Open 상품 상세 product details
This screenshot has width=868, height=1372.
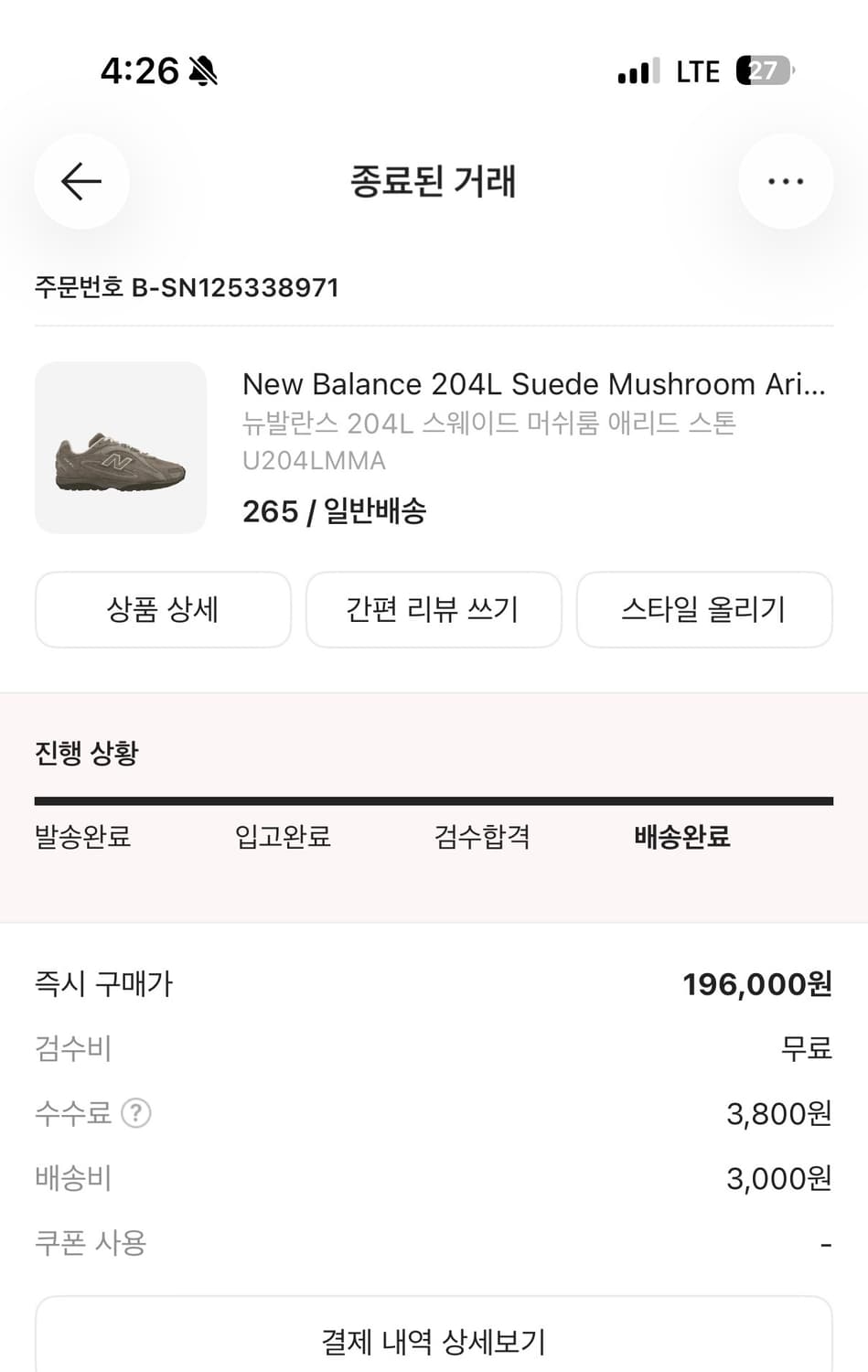pos(162,610)
